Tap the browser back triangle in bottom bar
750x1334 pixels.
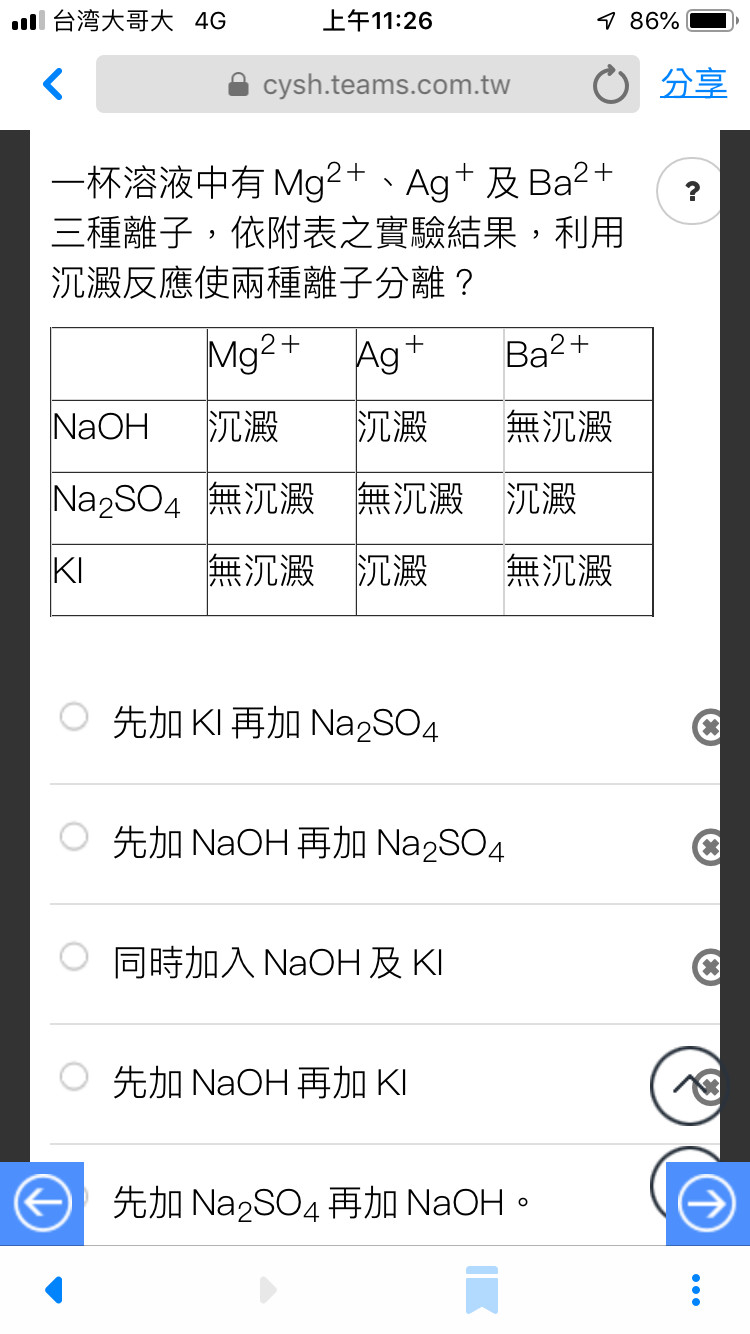tap(55, 1290)
